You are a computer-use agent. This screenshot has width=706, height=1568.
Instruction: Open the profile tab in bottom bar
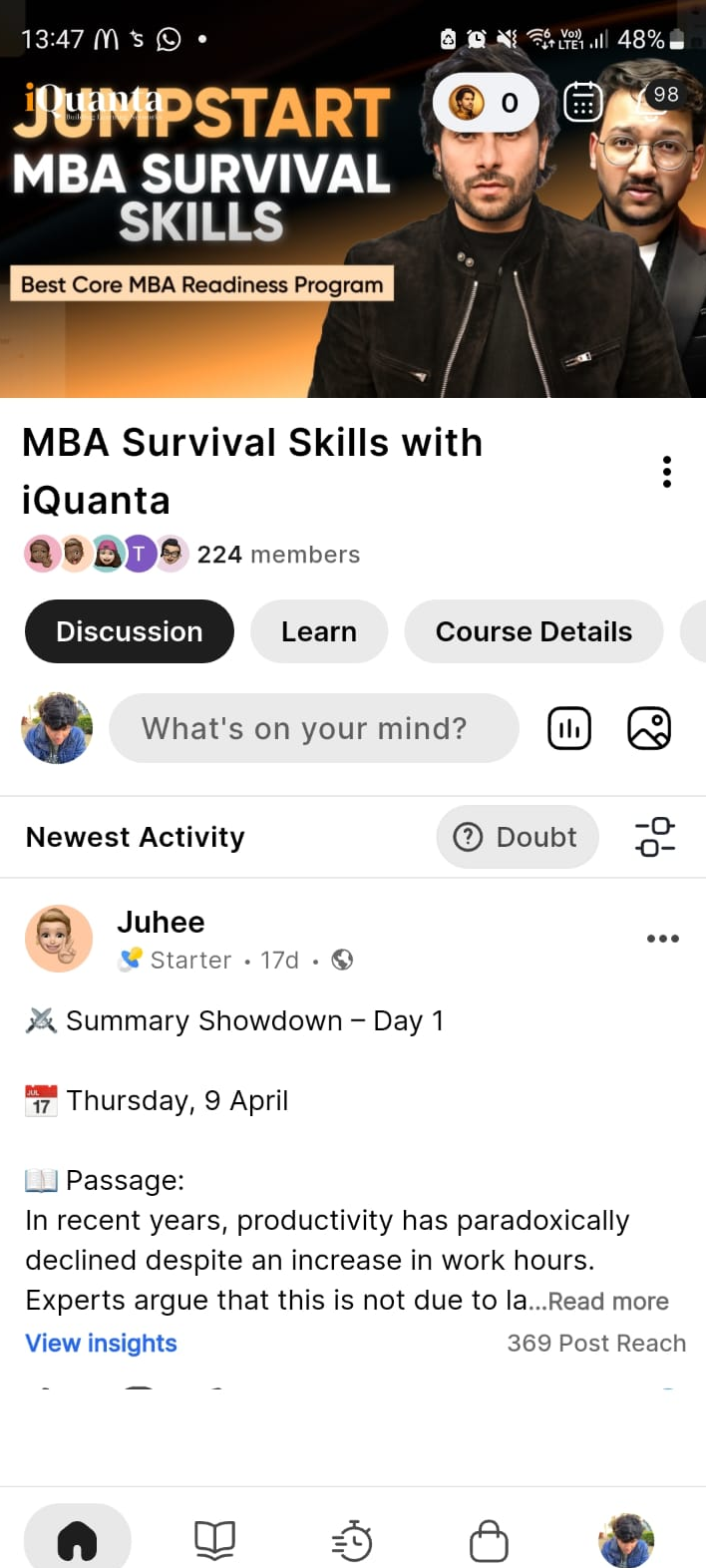(626, 1541)
